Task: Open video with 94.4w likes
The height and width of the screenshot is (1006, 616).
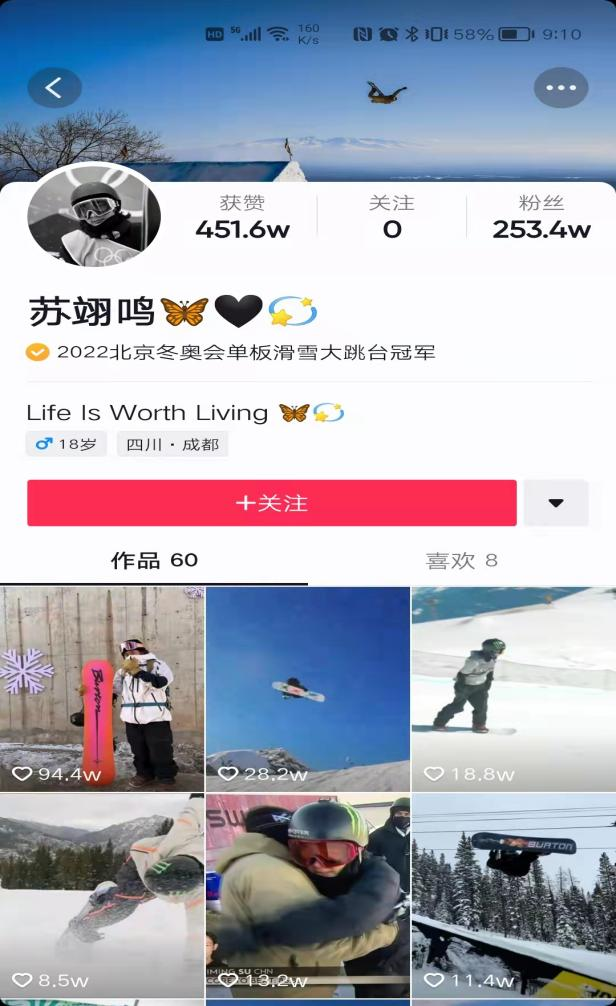Action: point(102,689)
